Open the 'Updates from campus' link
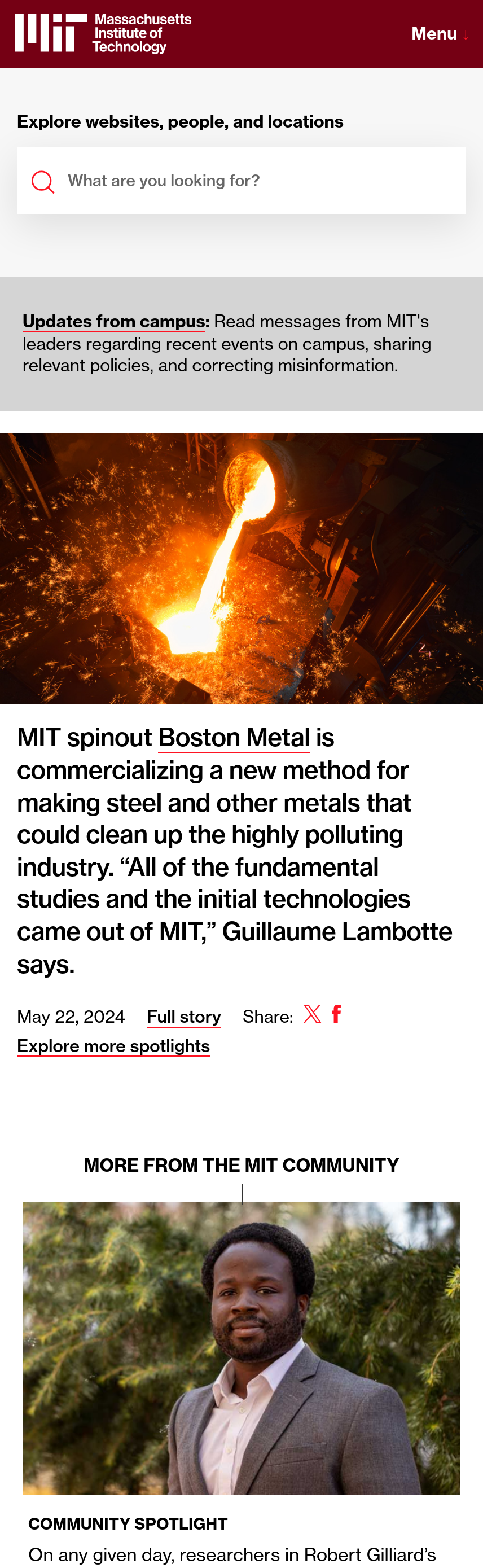Image resolution: width=483 pixels, height=1568 pixels. click(x=116, y=321)
